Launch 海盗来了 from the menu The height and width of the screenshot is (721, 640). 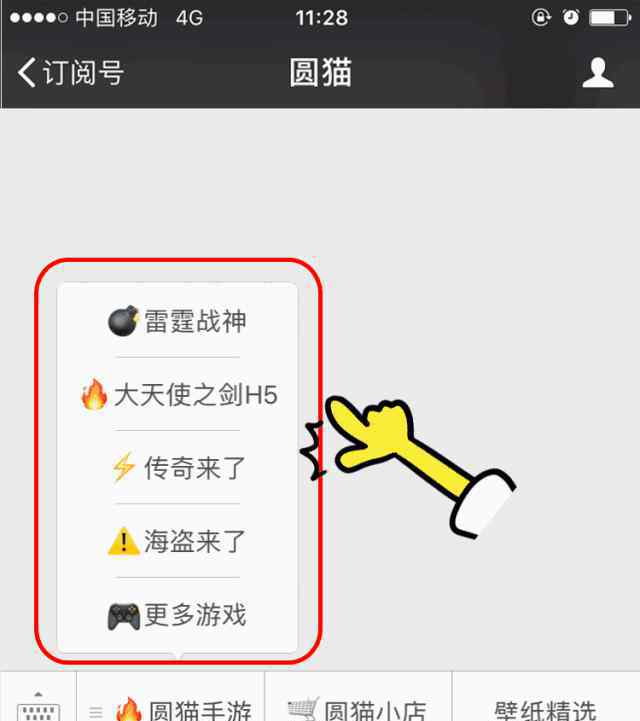coord(177,542)
